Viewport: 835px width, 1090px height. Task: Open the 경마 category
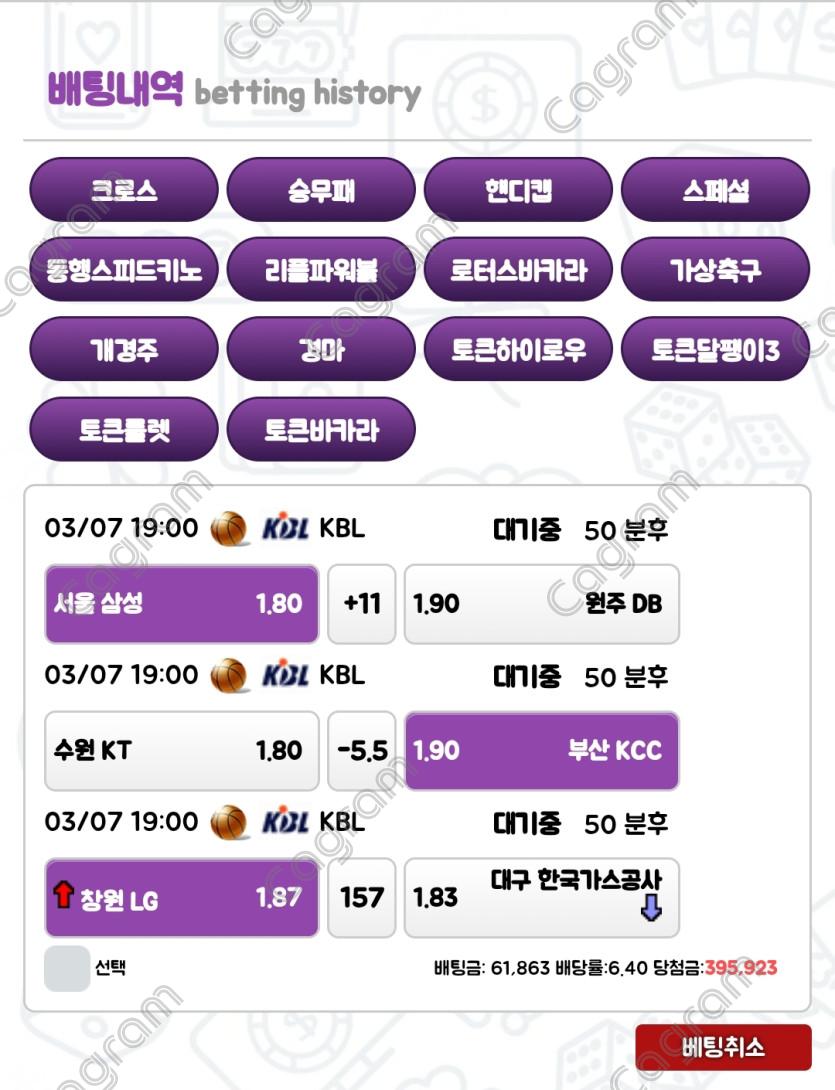(321, 350)
